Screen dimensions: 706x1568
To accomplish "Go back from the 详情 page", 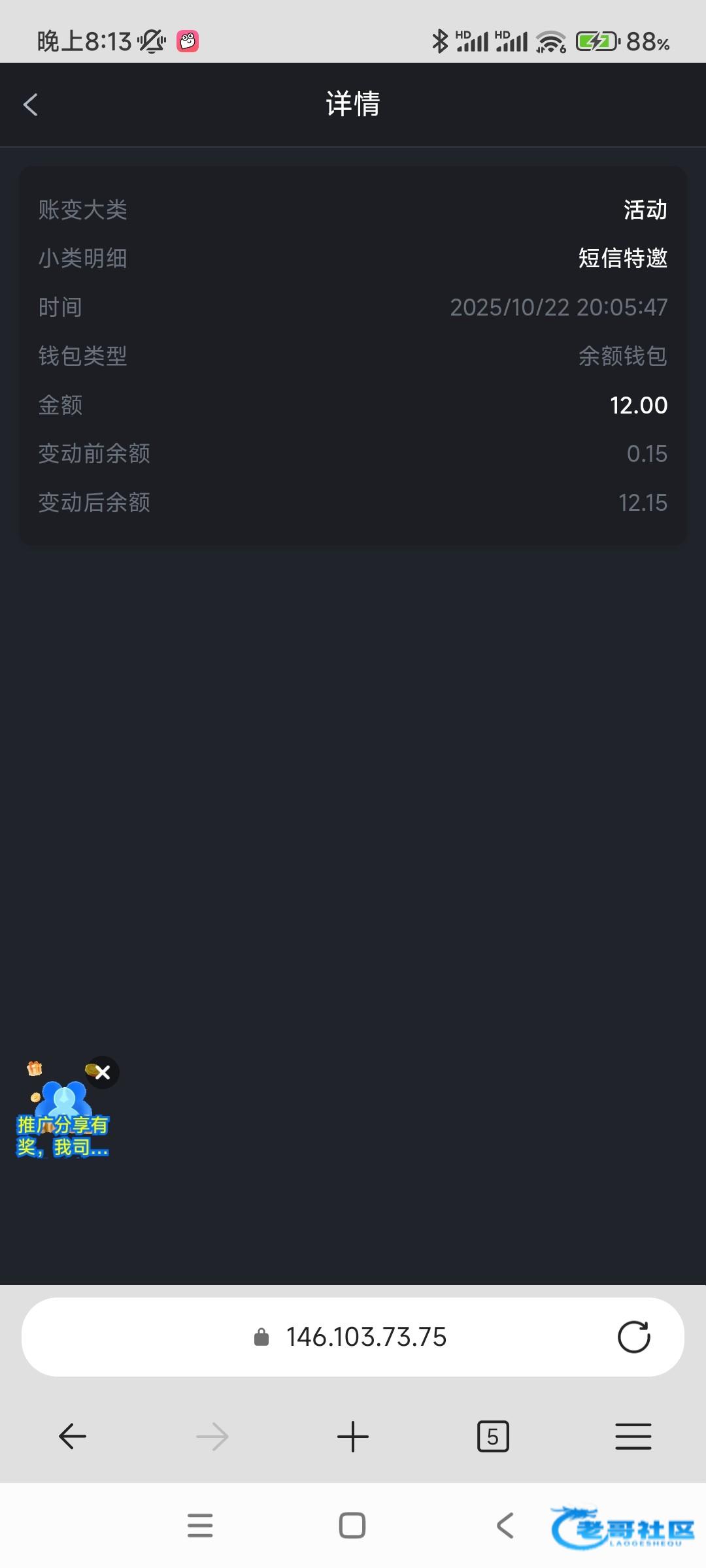I will [31, 105].
